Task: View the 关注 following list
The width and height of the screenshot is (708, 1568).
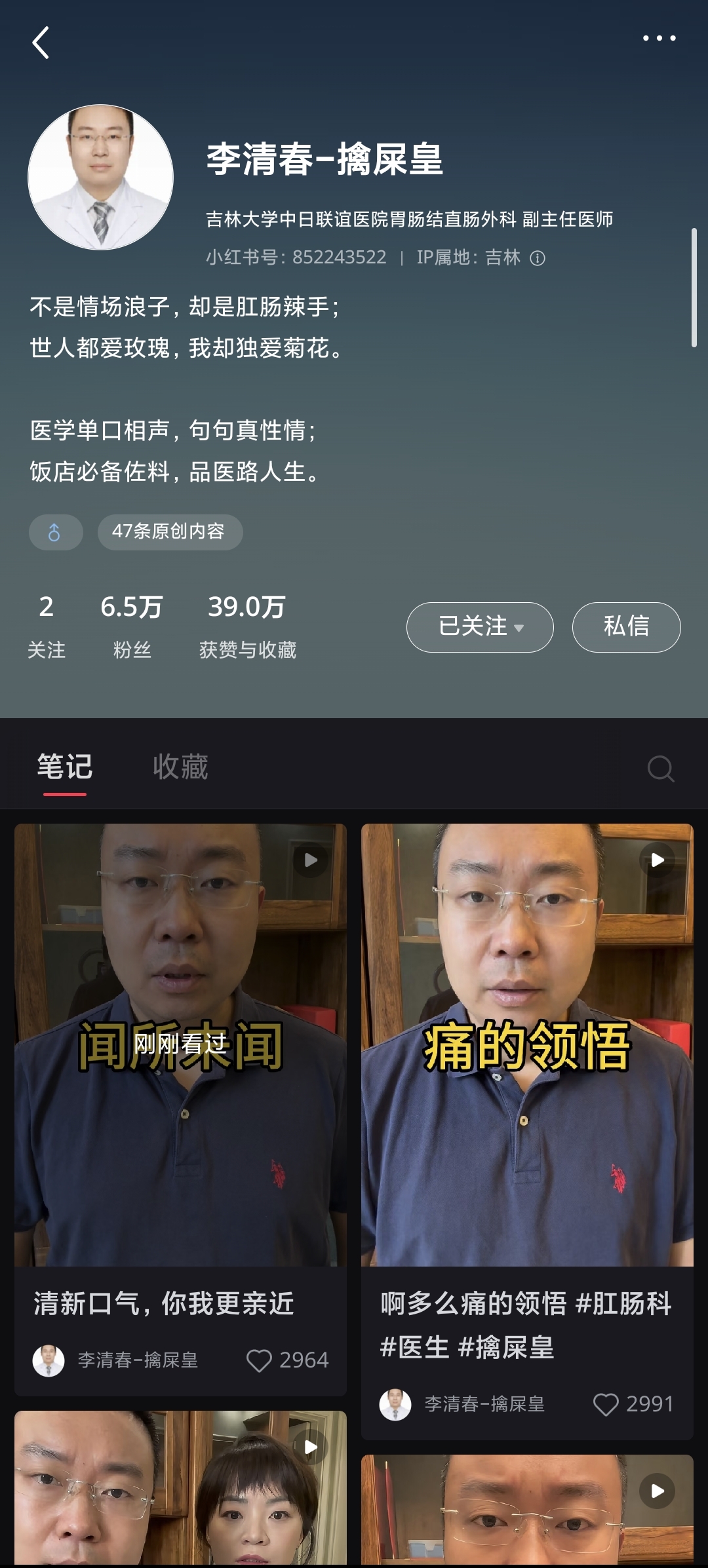Action: click(46, 625)
